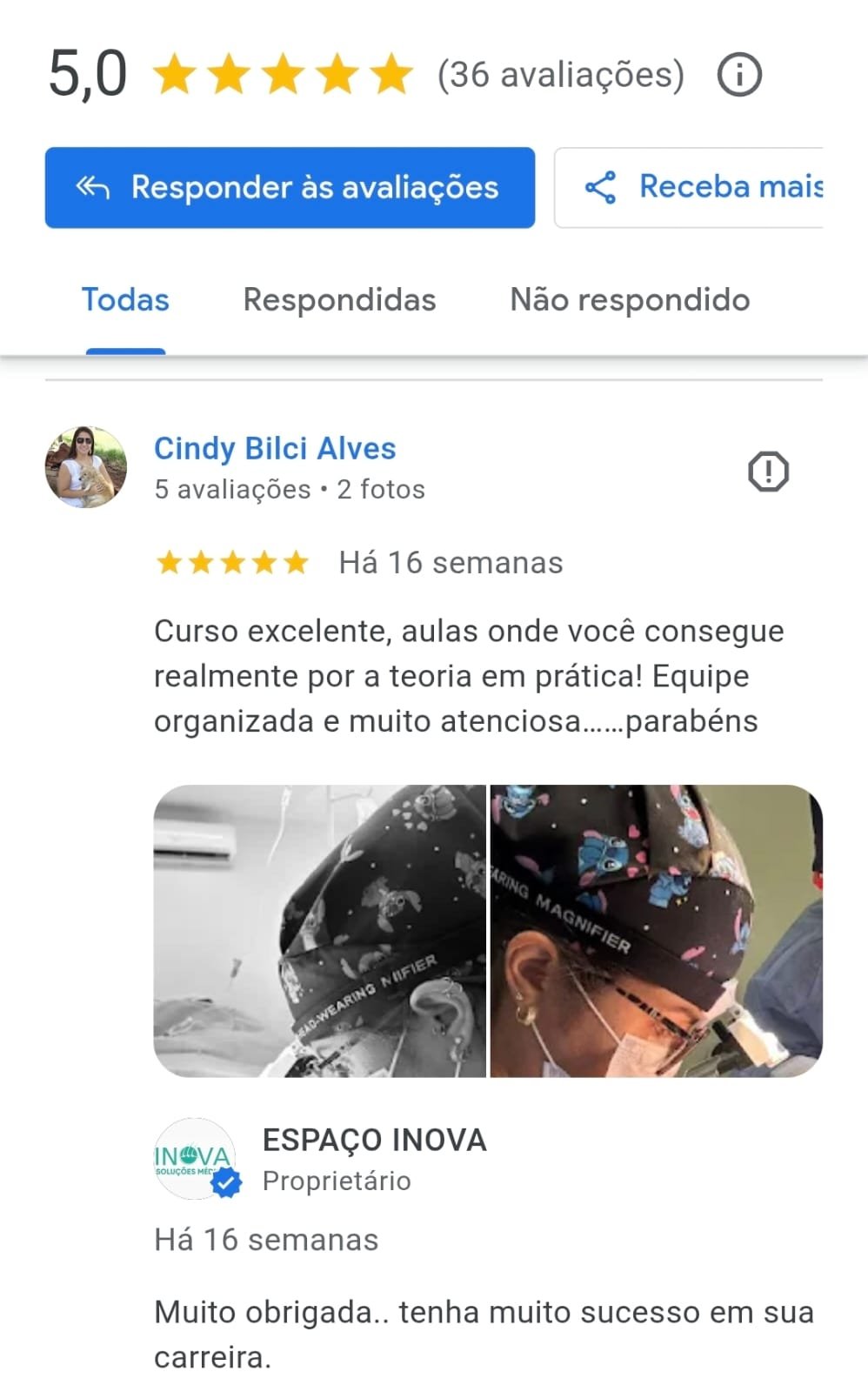Report Cindy Bilci Alves' review

768,472
